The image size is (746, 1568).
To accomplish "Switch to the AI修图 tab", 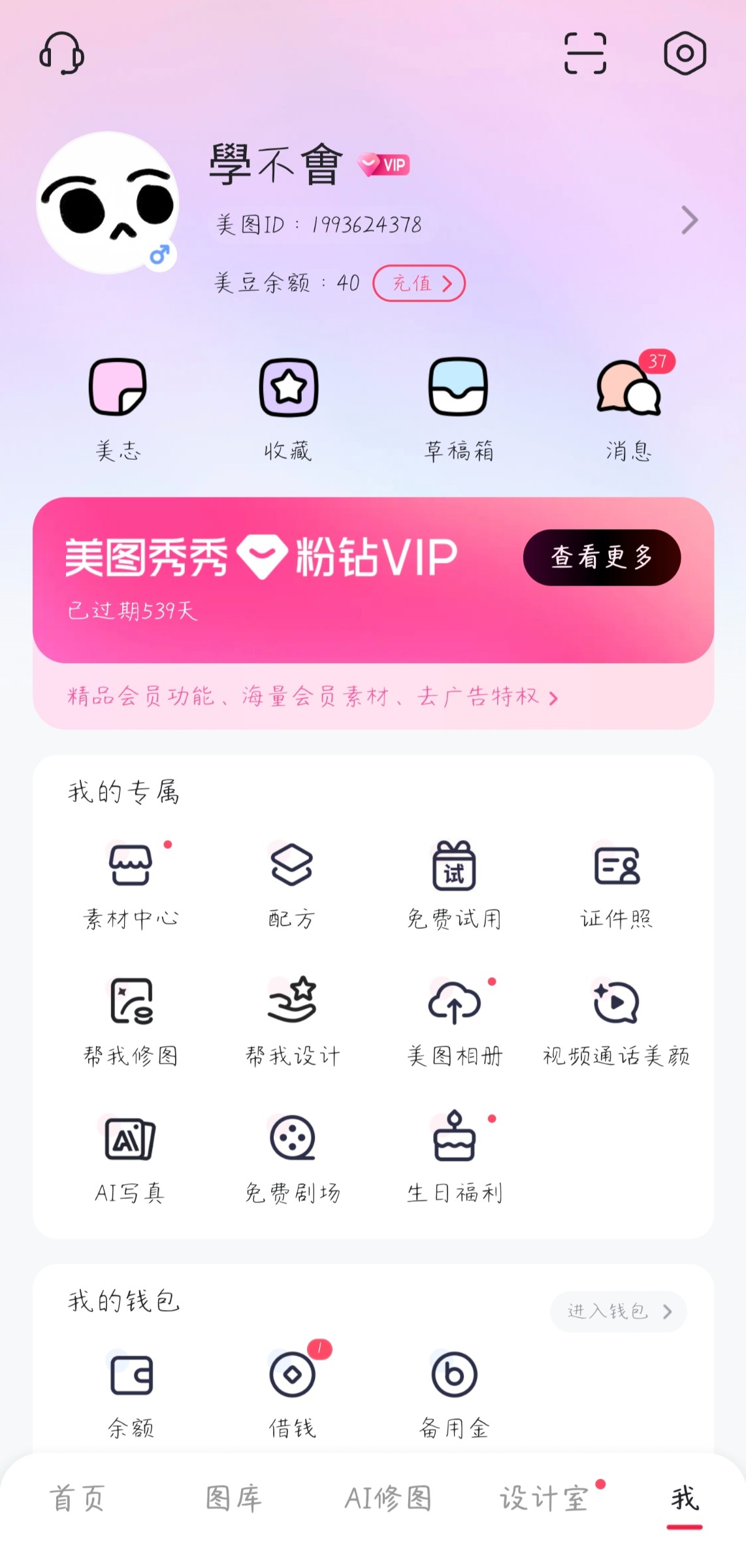I will 388,1497.
